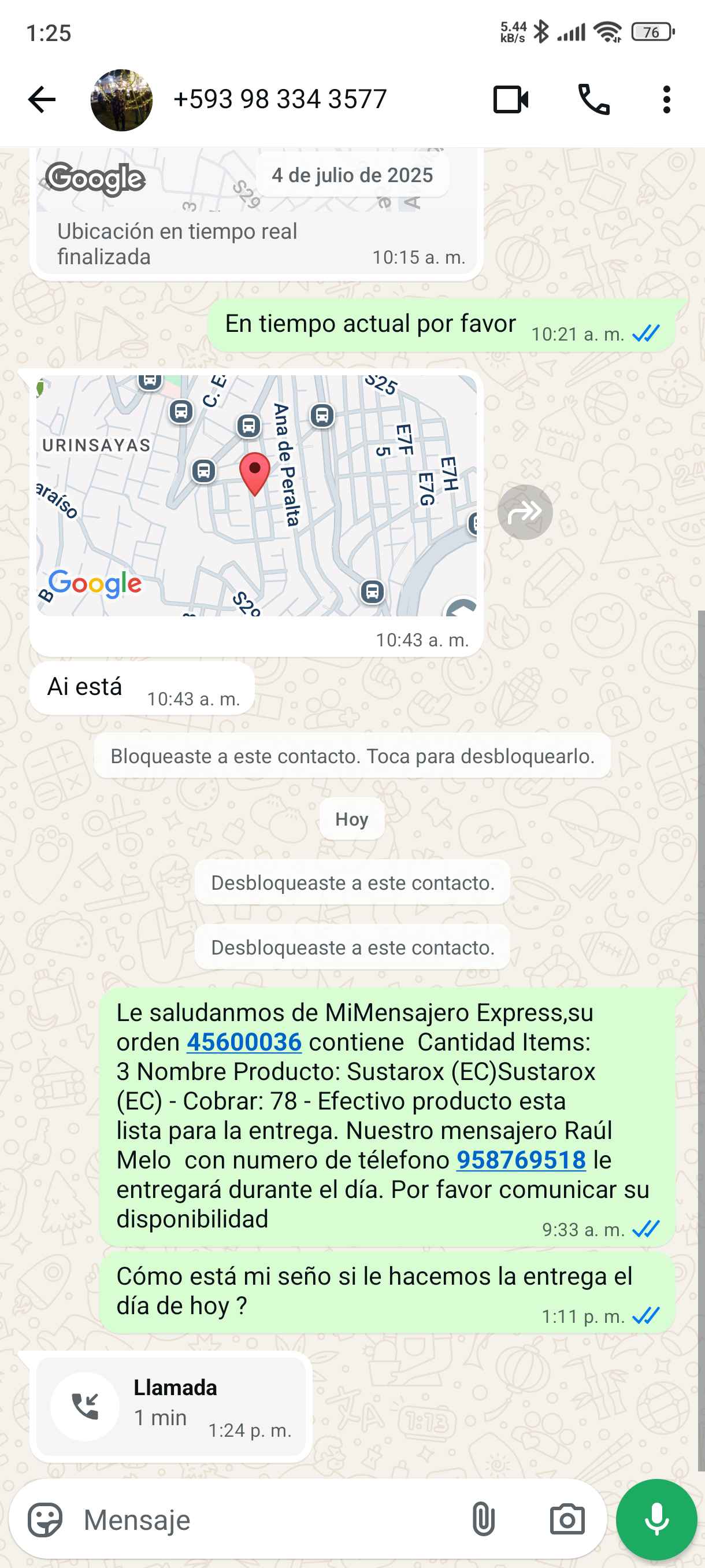
Task: Record a voice message with the microphone
Action: click(656, 1520)
